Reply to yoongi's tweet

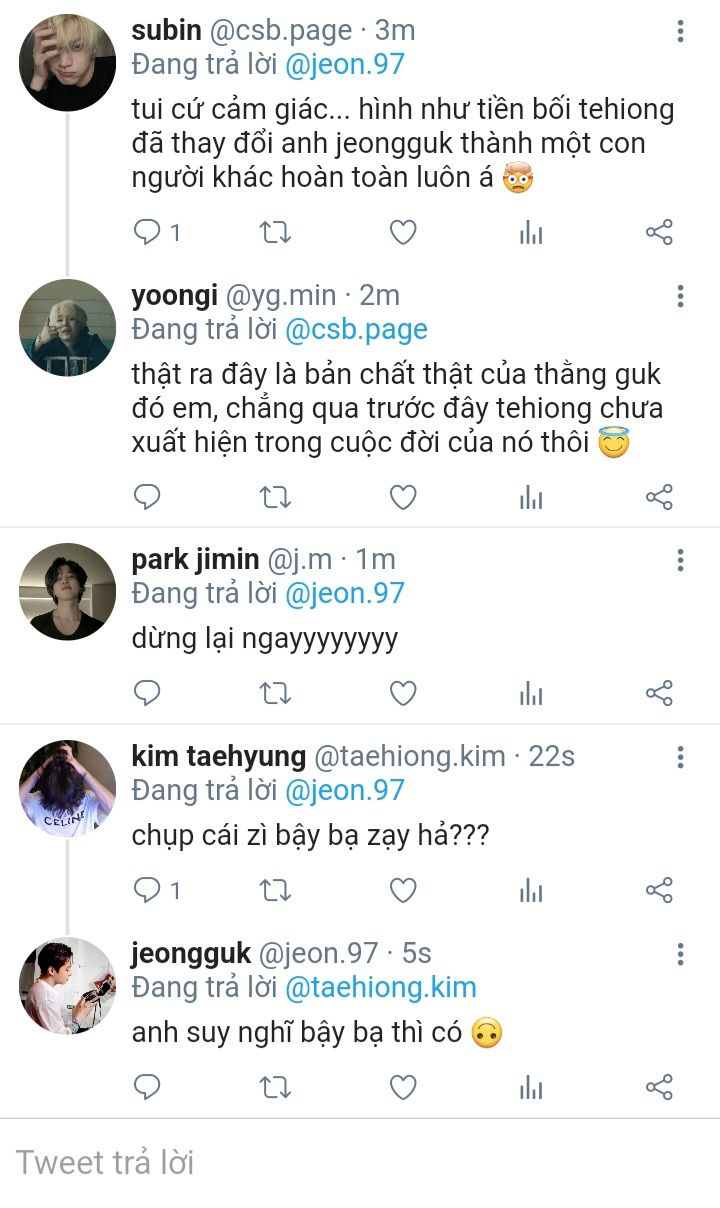point(147,497)
